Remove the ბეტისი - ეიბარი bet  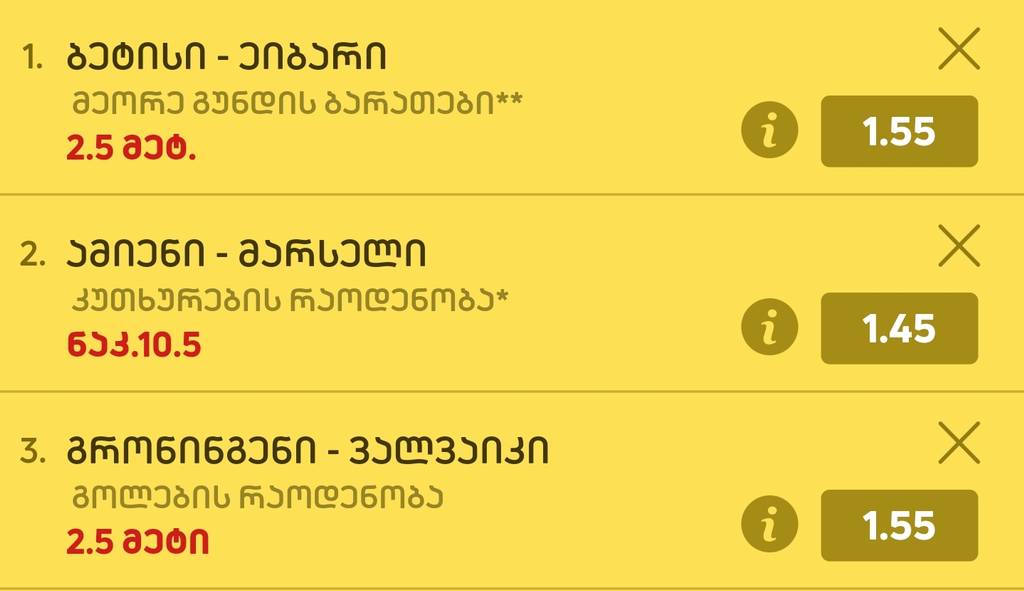point(959,50)
